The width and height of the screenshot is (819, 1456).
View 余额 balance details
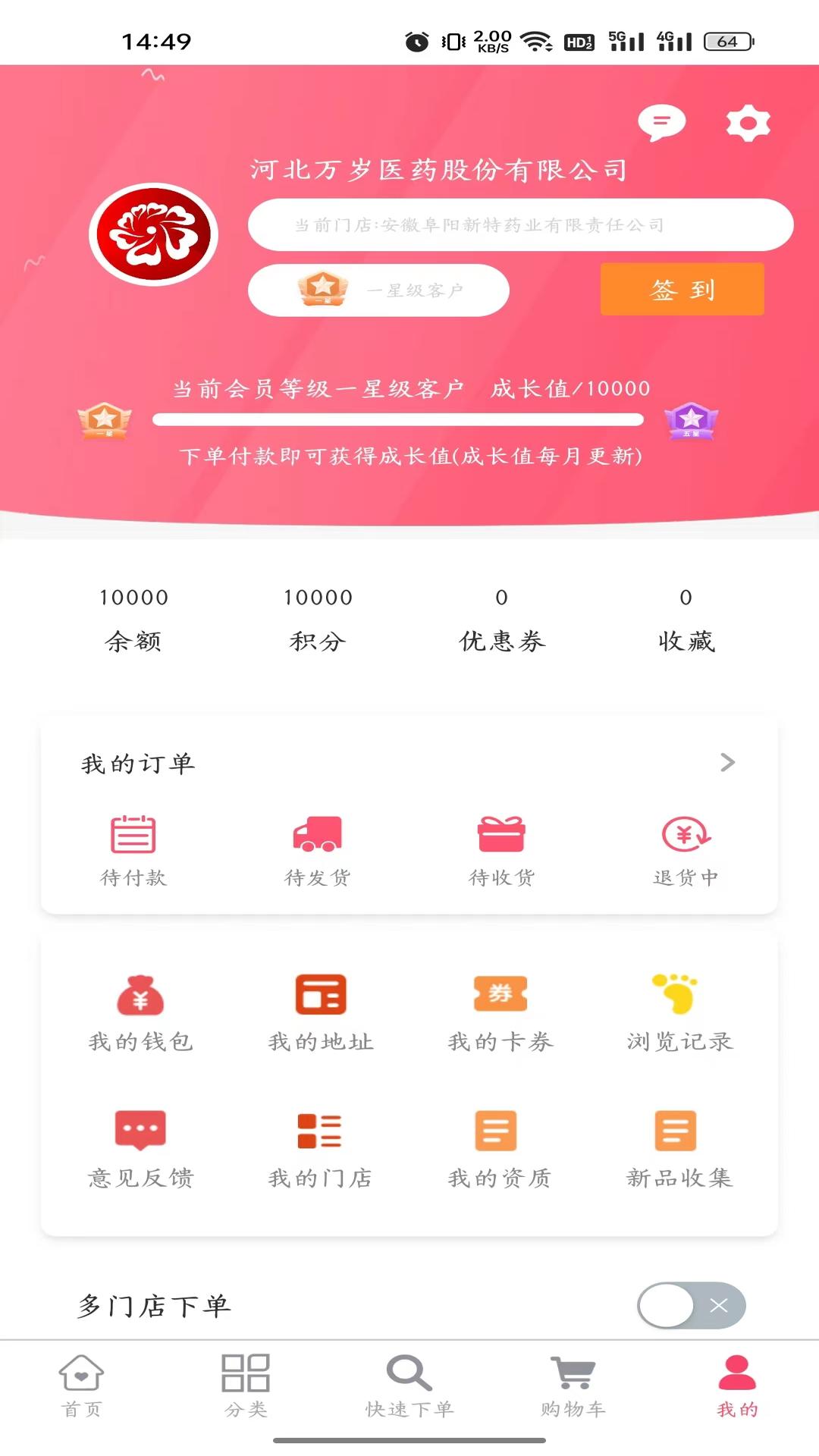(x=133, y=619)
